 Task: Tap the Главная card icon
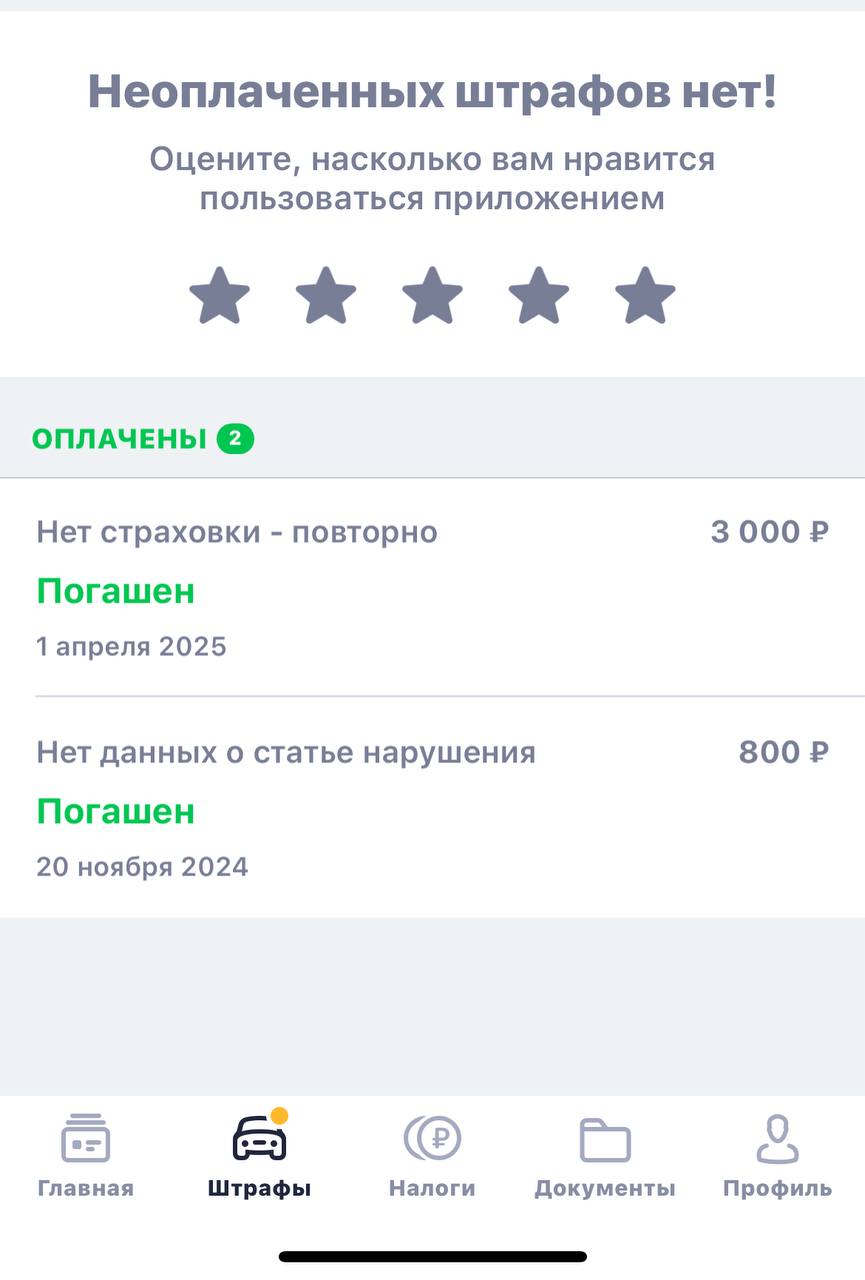[x=86, y=1140]
